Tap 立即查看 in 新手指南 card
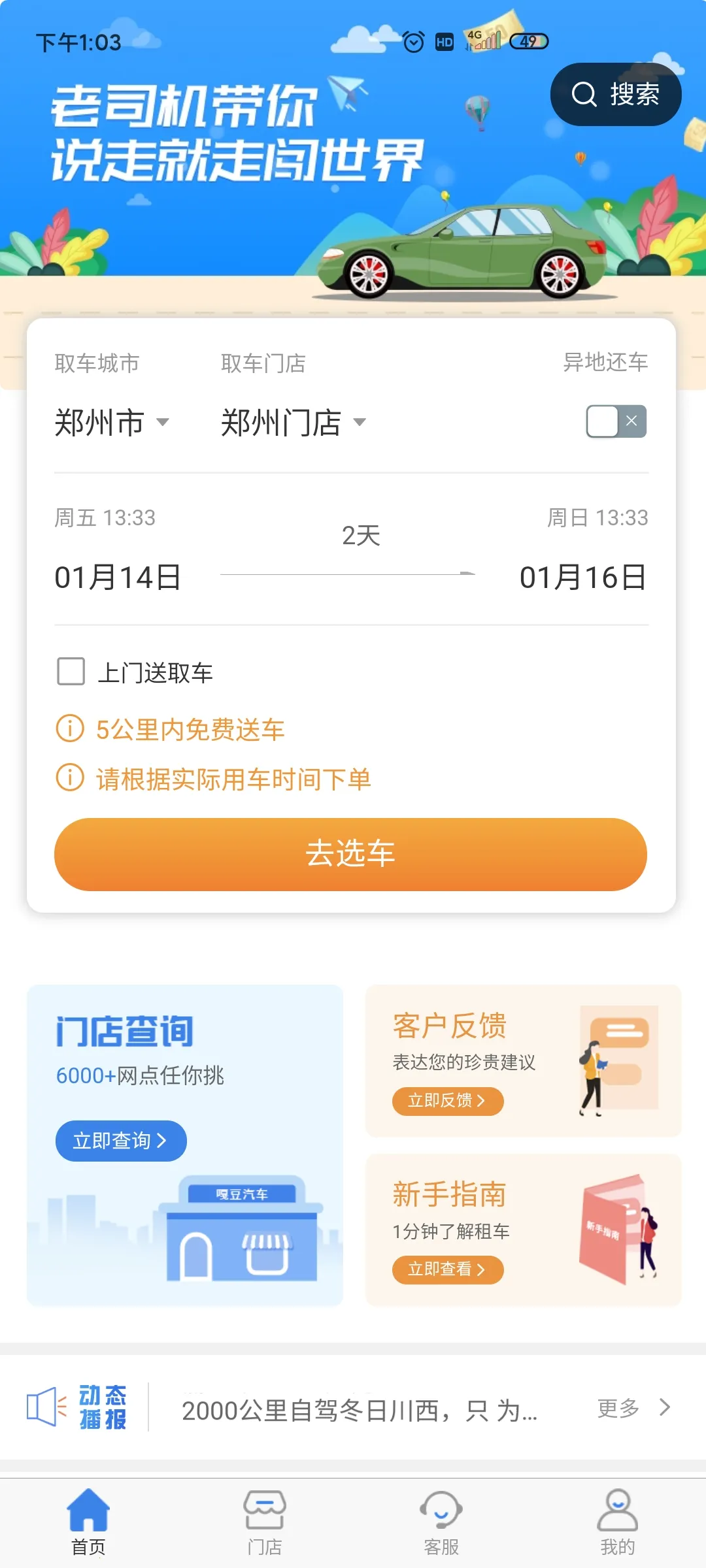 click(x=447, y=1269)
